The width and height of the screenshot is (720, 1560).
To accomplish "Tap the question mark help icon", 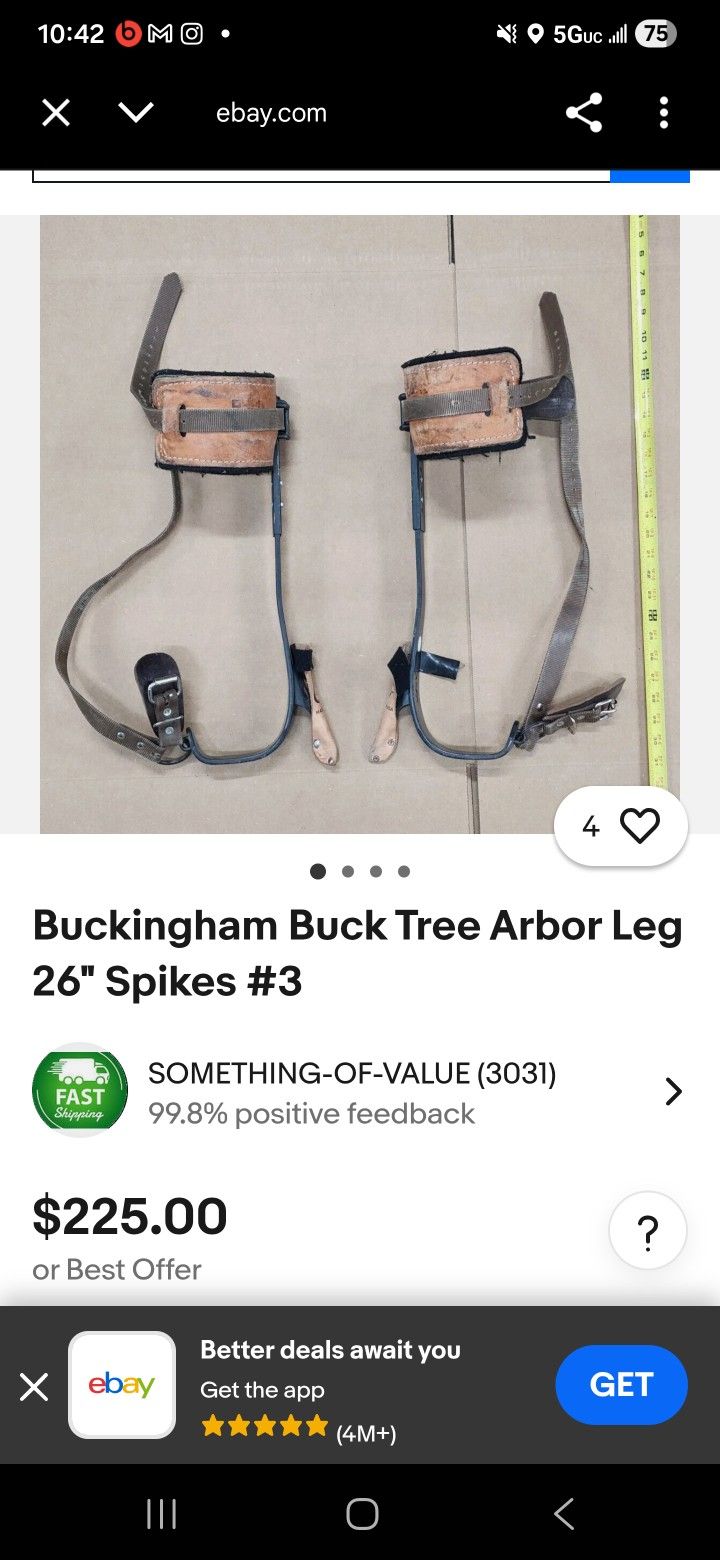I will click(647, 1231).
